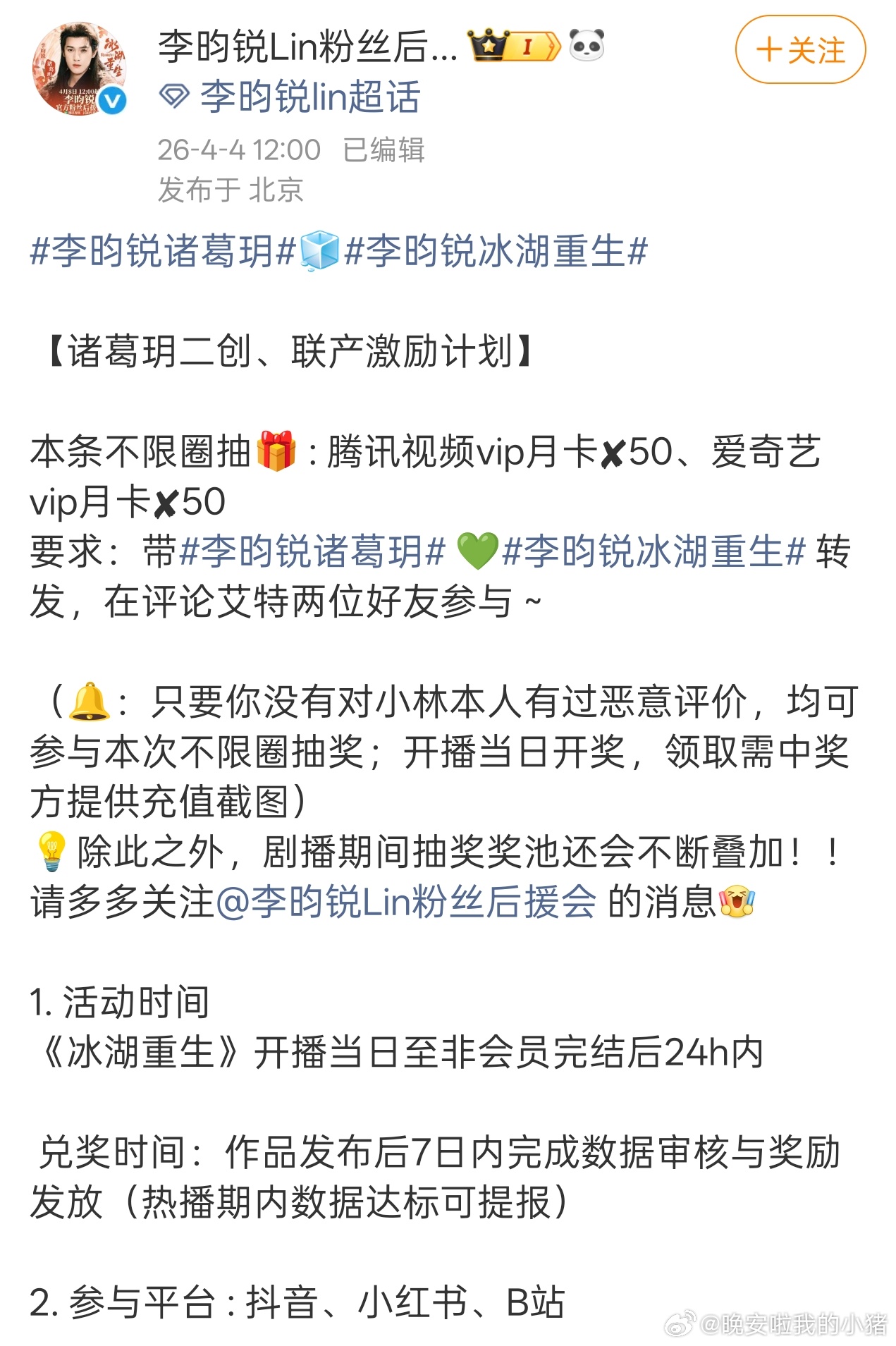This screenshot has width=896, height=1346.
Task: Click the @李昀锐Lin粉丝后援会 mention
Action: [405, 910]
